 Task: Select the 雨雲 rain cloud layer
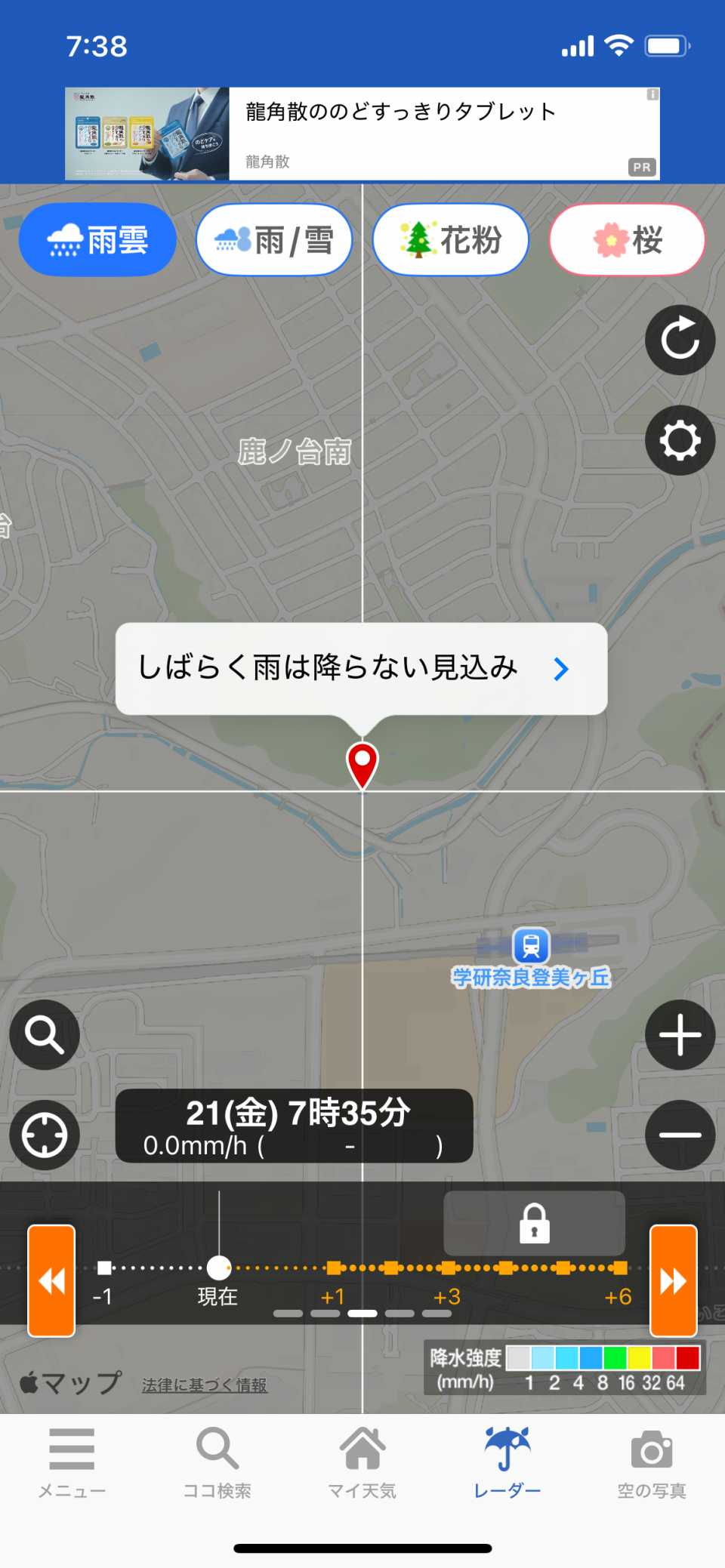click(x=97, y=240)
